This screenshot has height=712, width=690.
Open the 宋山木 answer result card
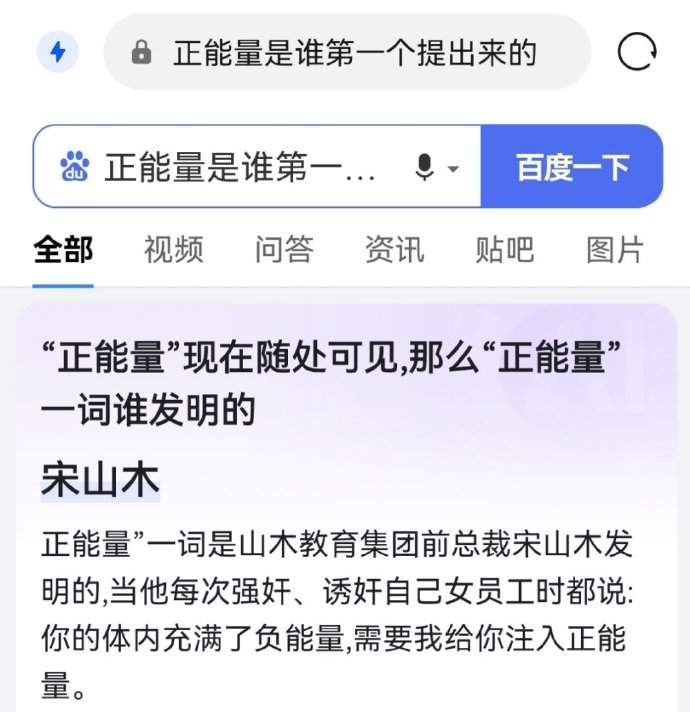point(100,481)
